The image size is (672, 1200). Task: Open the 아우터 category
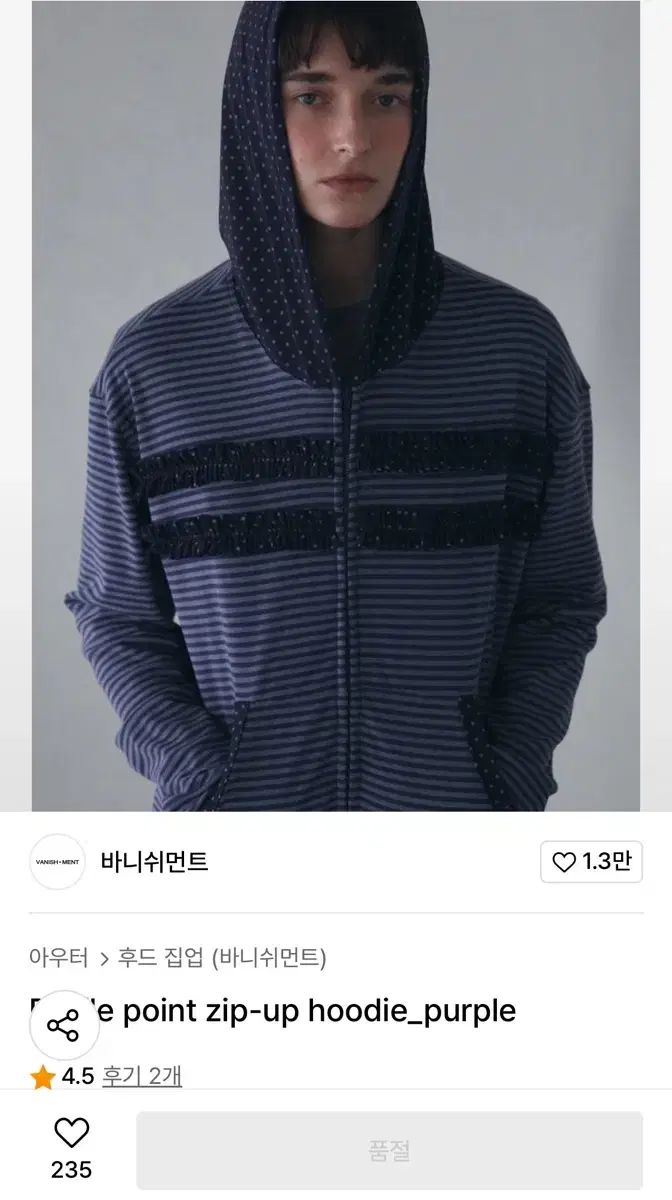pos(59,957)
